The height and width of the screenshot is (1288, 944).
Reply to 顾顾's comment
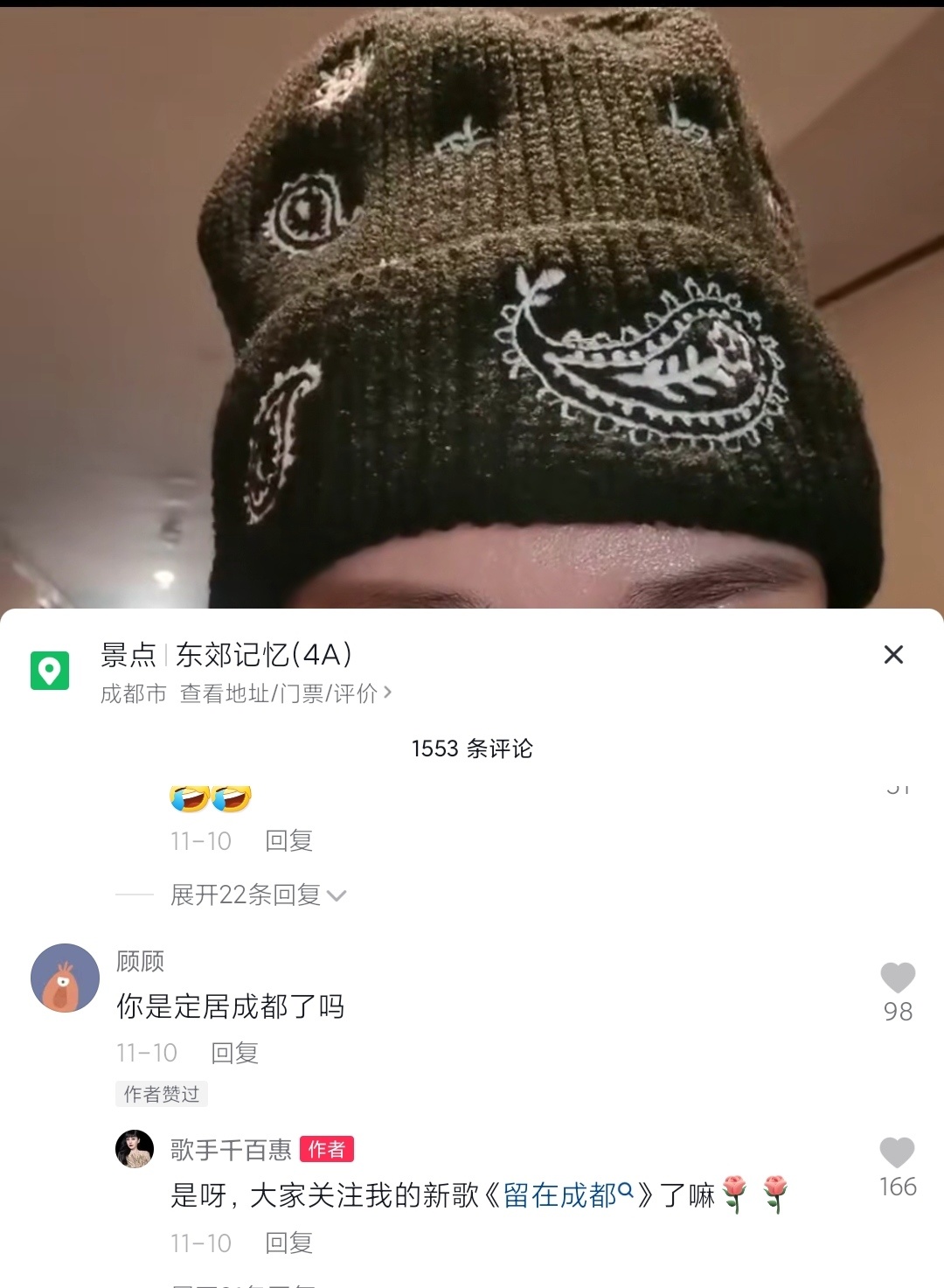[x=235, y=1054]
